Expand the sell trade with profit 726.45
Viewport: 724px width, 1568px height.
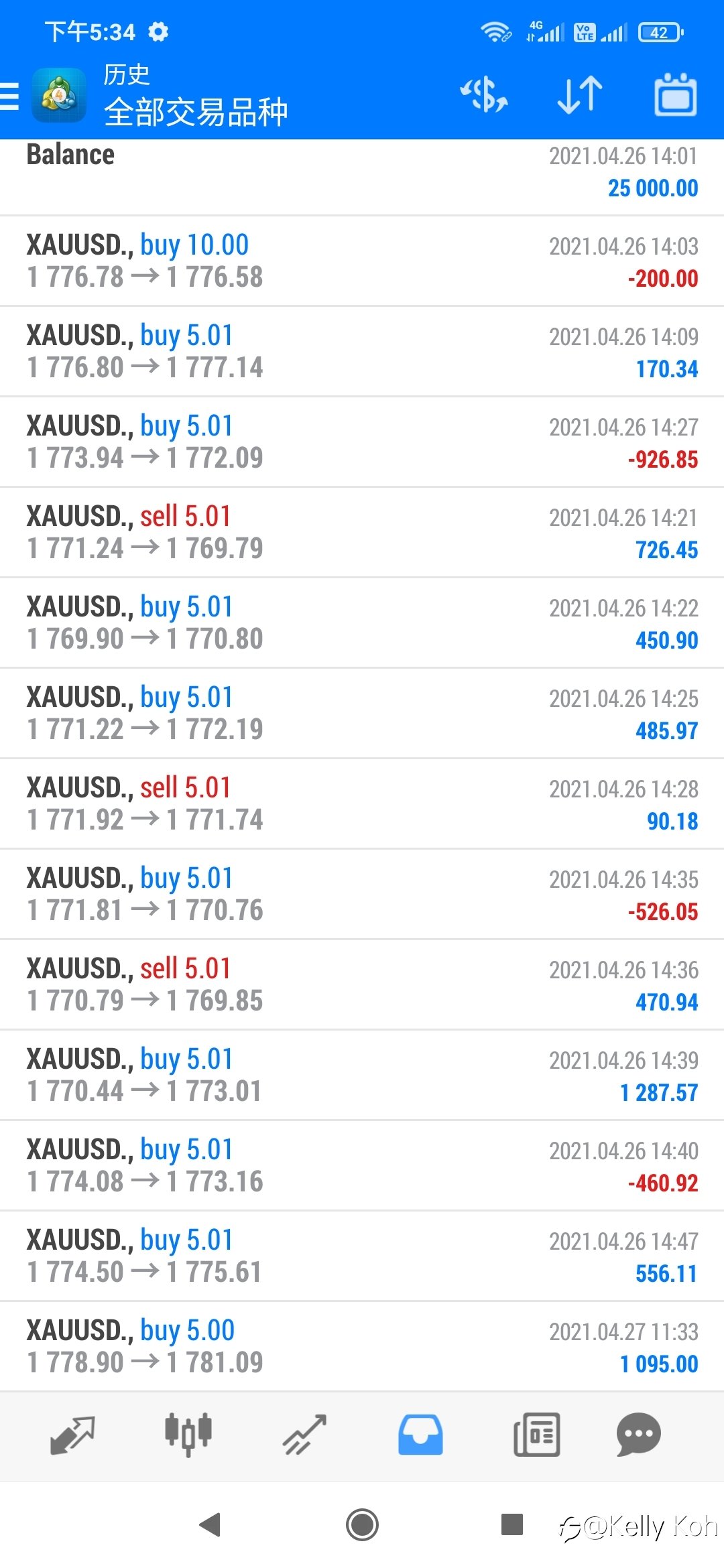point(362,532)
